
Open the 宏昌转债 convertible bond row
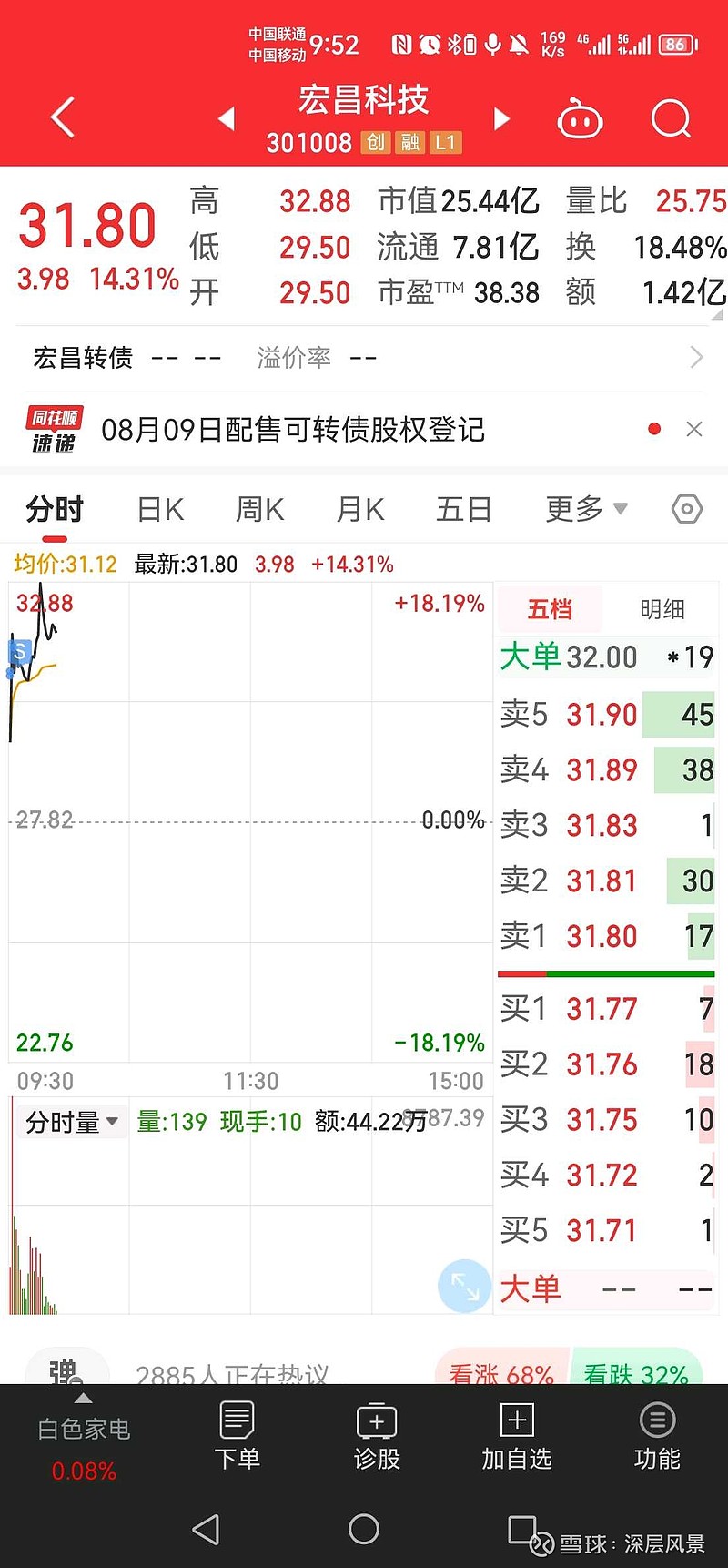click(364, 358)
